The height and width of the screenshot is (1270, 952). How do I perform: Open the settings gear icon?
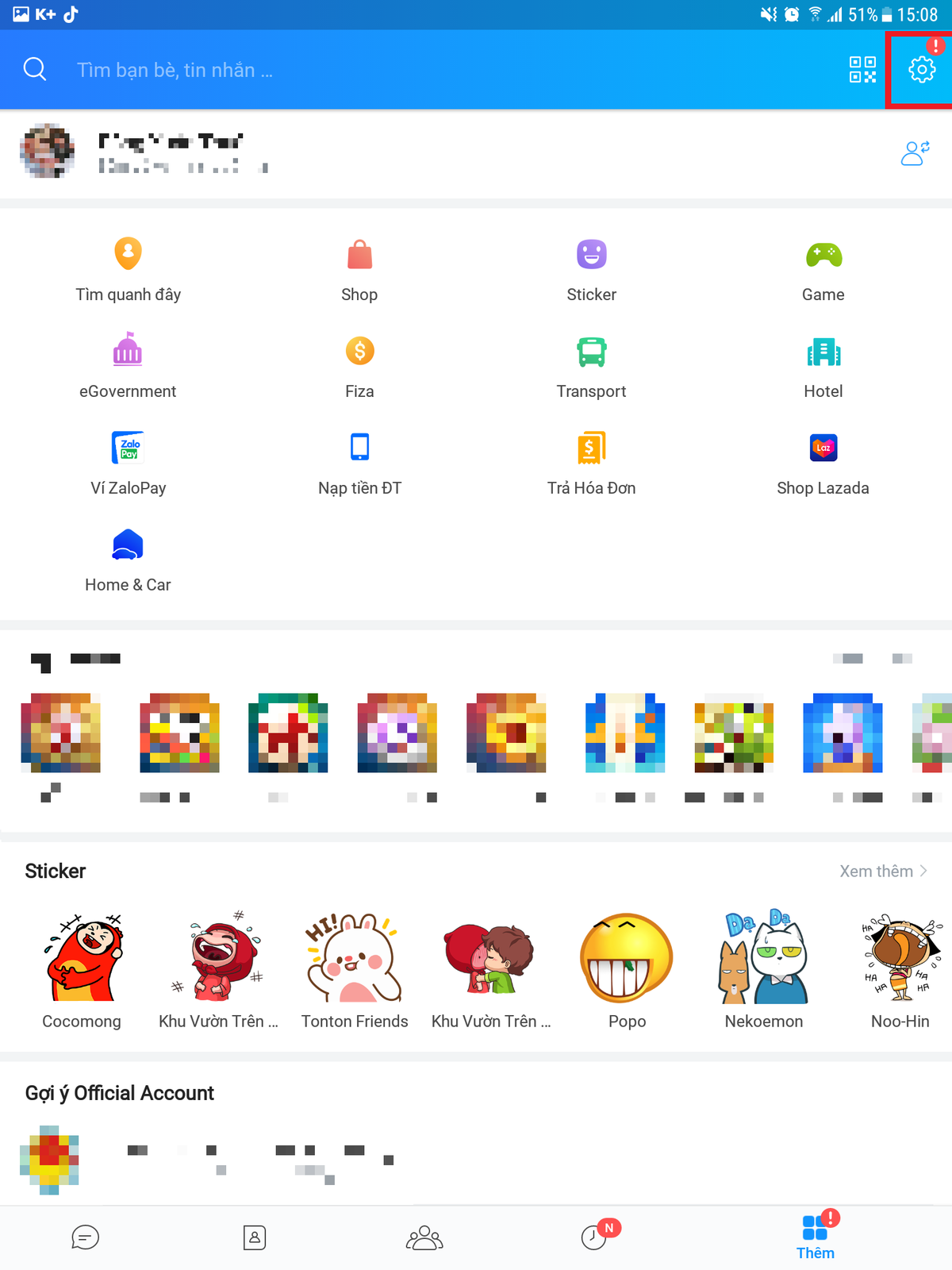[x=921, y=70]
